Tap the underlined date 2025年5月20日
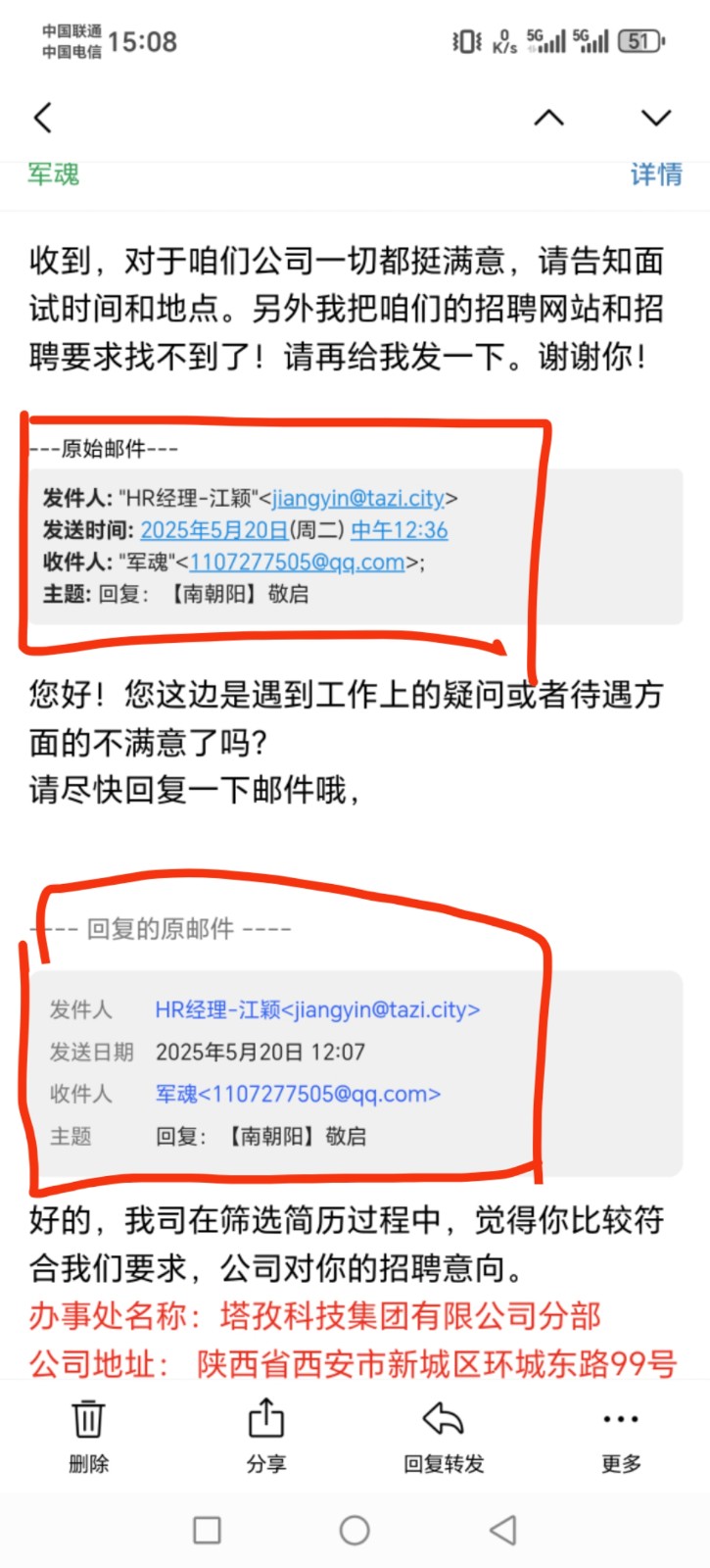710x1568 pixels. [213, 530]
